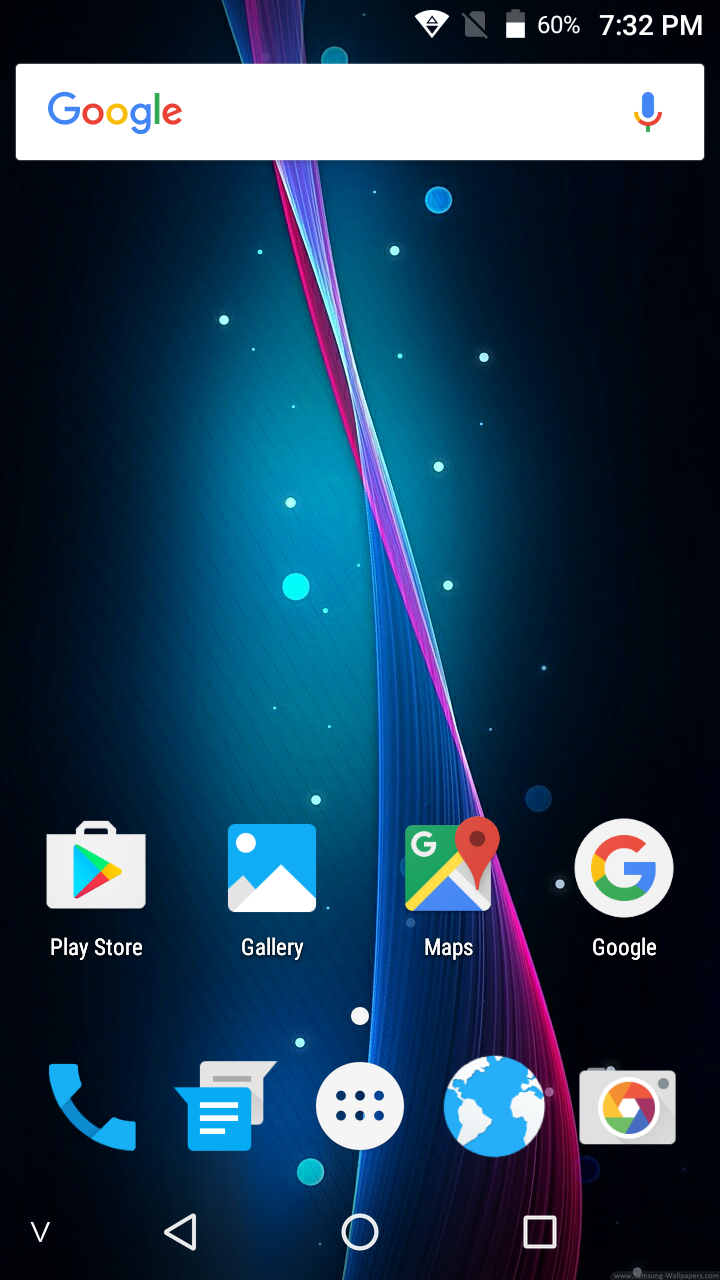The height and width of the screenshot is (1280, 720).
Task: Tap the Google search bar
Action: tap(360, 112)
